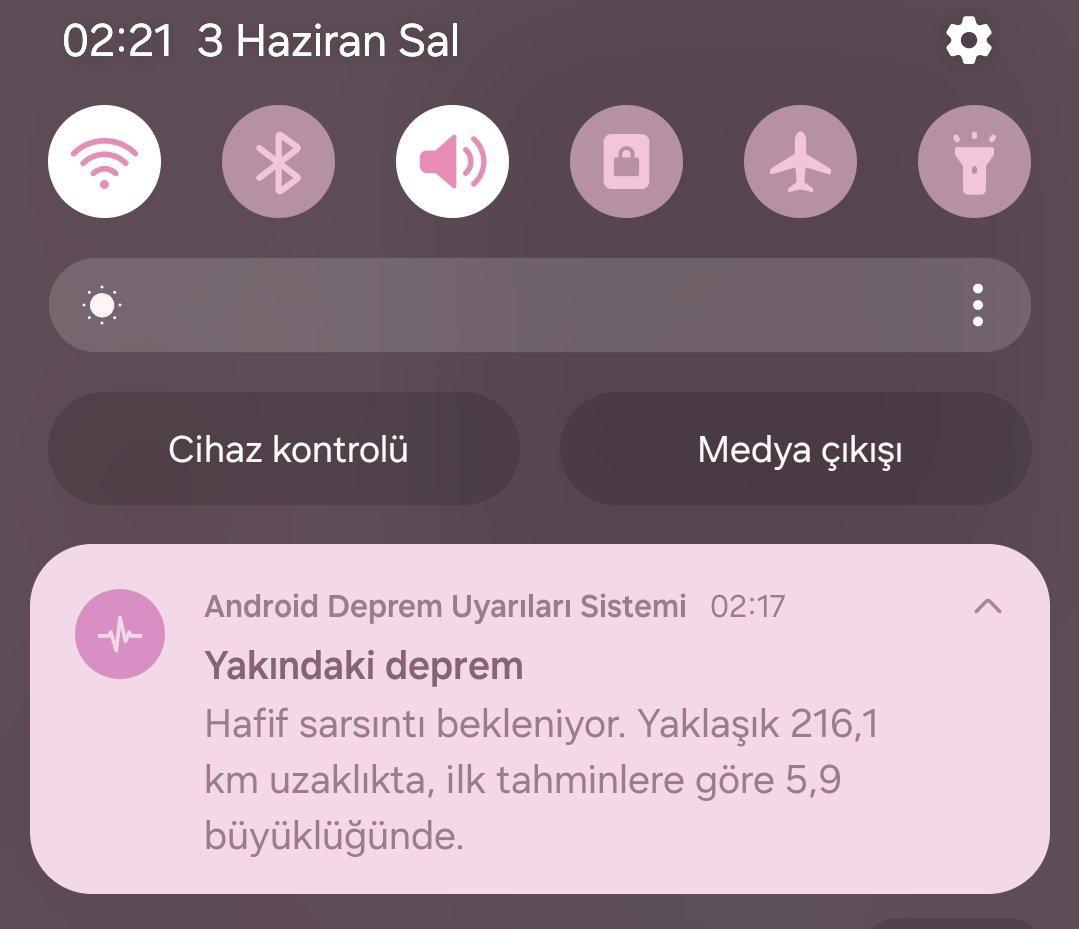Toggle the sound mode button
1079x929 pixels.
(452, 161)
